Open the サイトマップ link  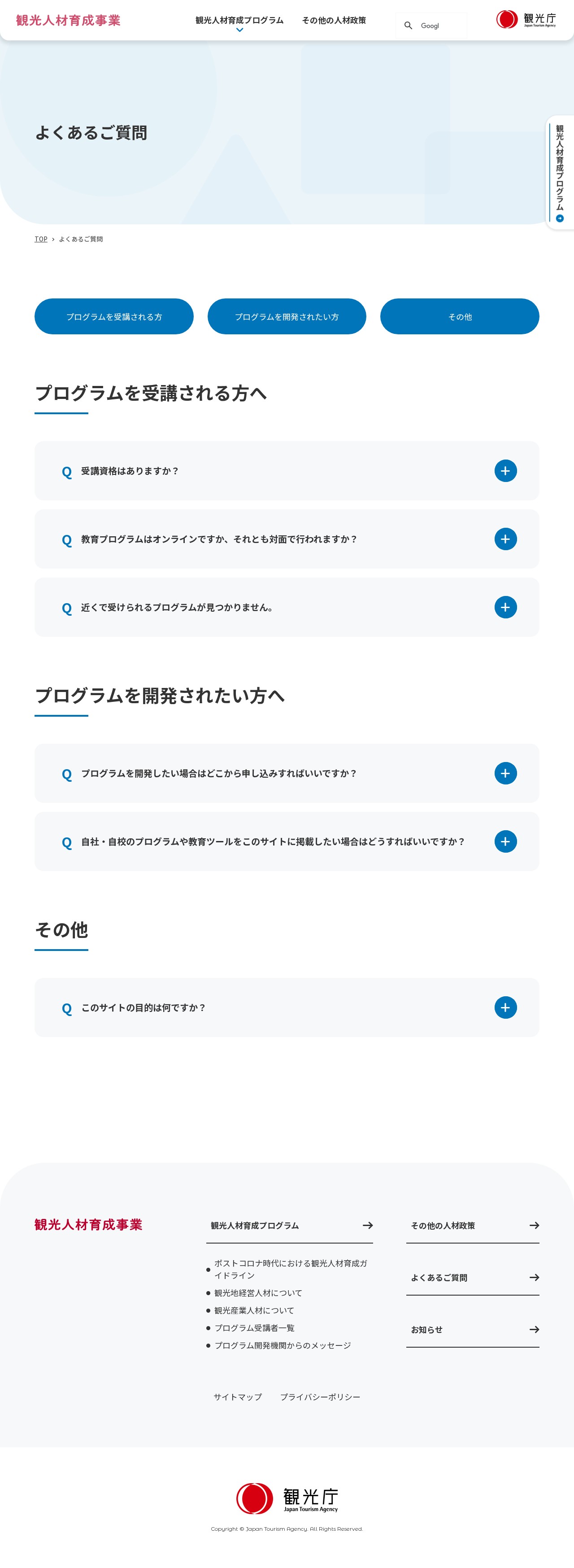[238, 1397]
